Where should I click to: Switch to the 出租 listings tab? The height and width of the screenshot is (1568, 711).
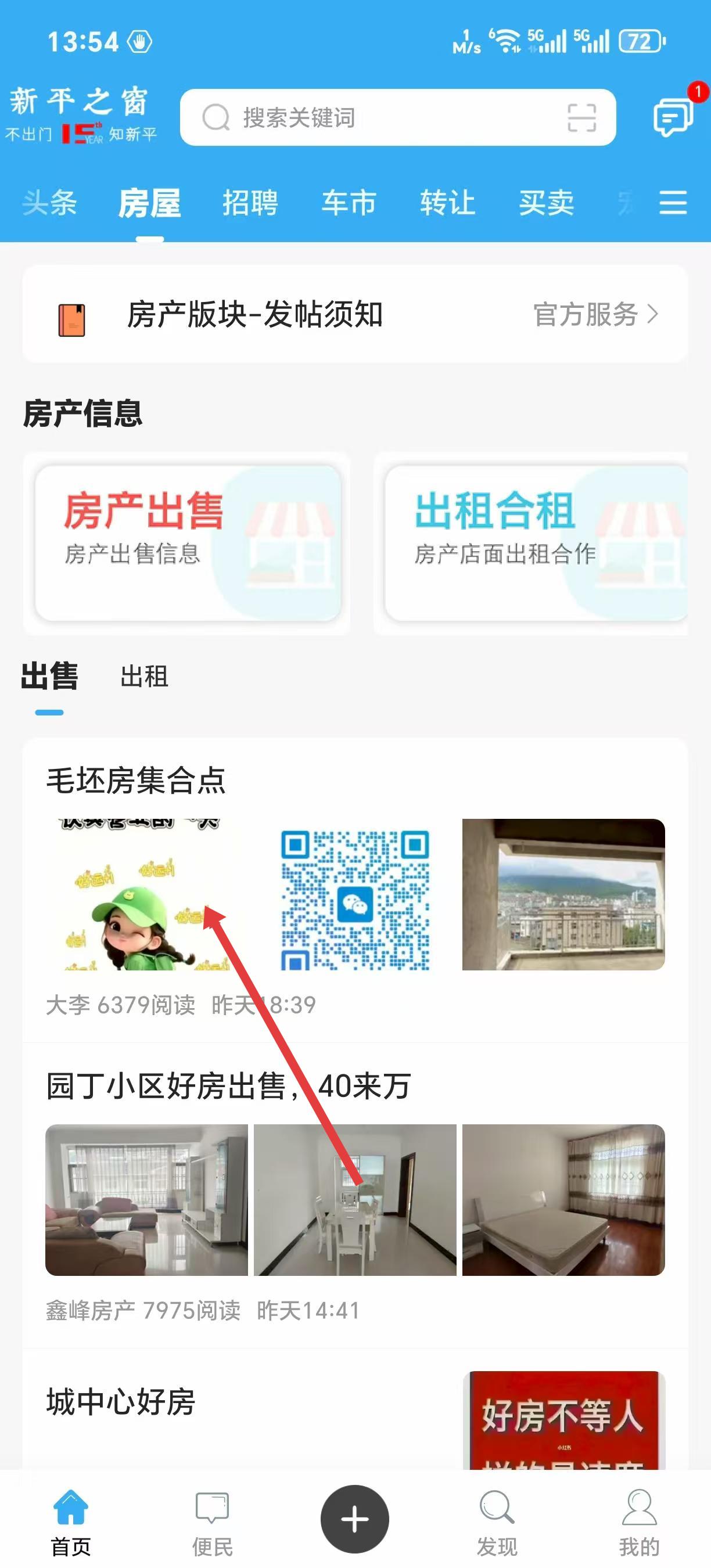pos(144,676)
